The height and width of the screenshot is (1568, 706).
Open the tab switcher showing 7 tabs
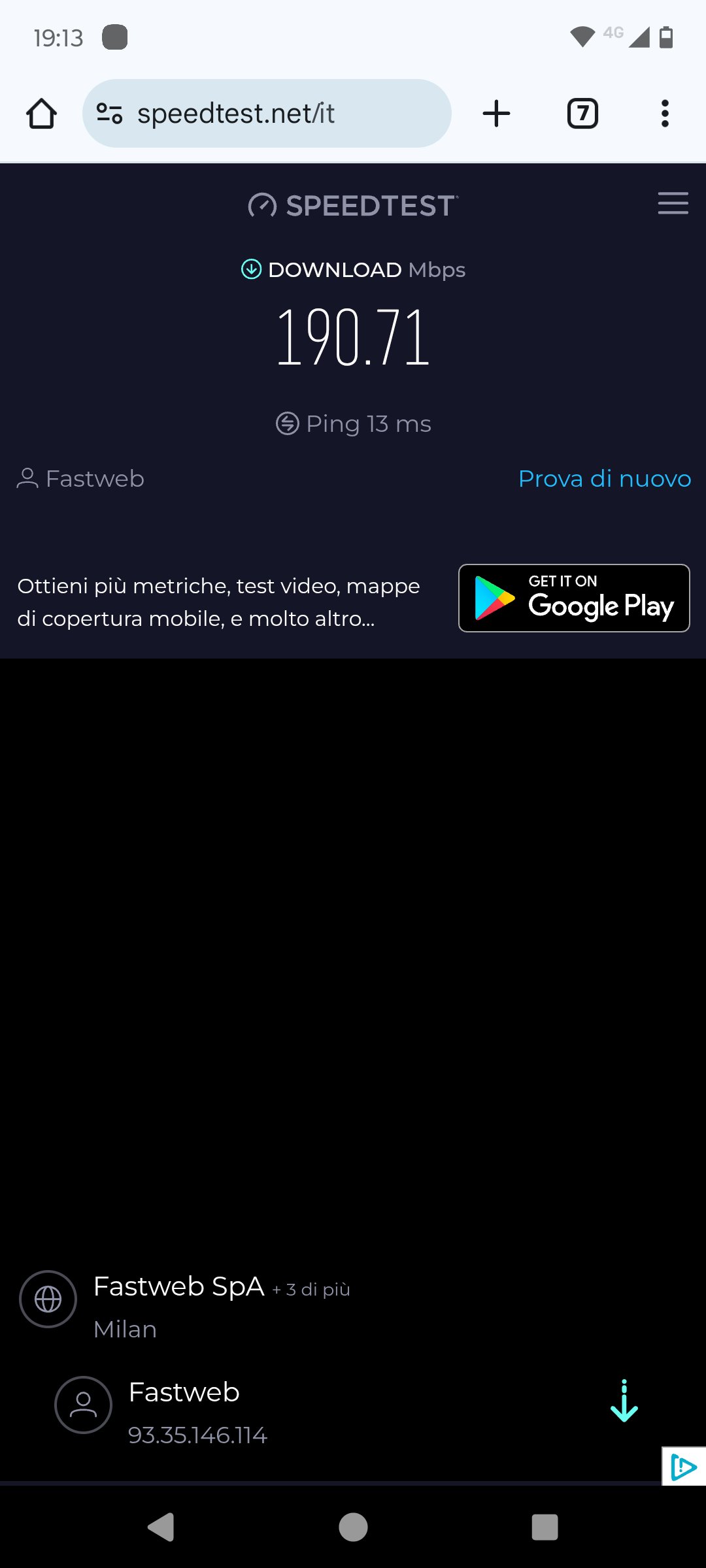click(582, 114)
